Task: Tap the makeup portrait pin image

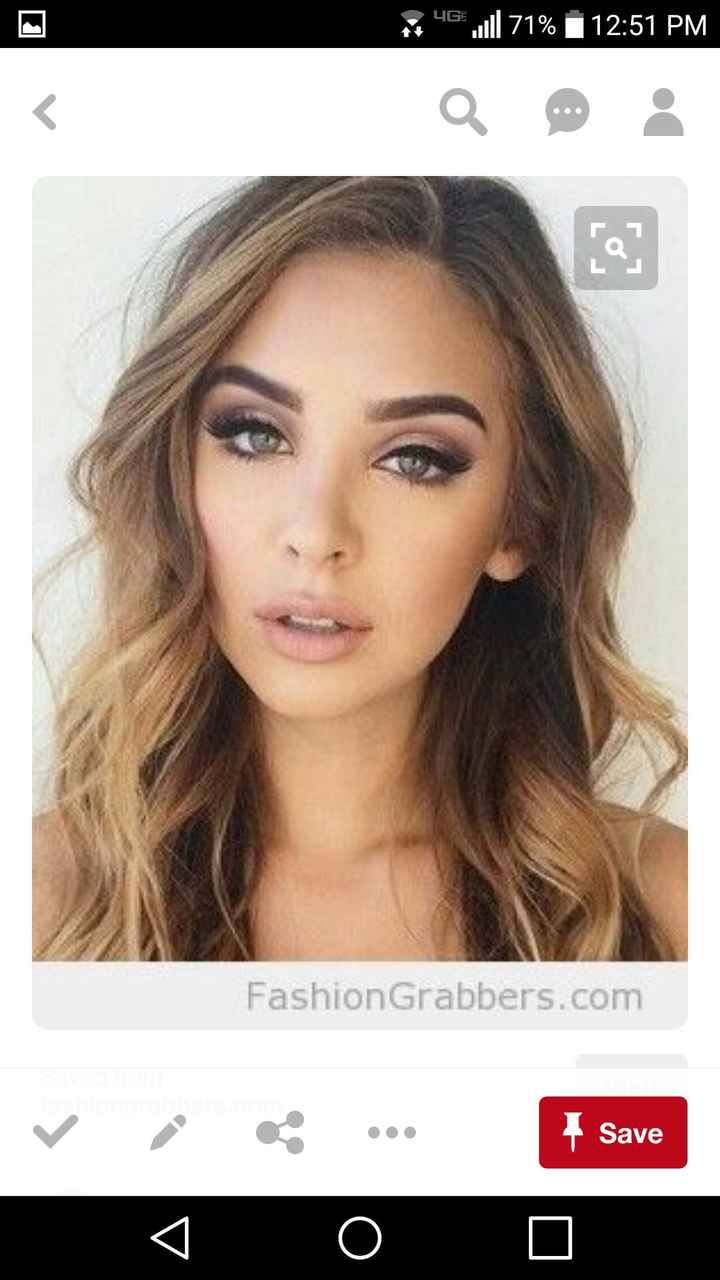Action: pyautogui.click(x=358, y=570)
